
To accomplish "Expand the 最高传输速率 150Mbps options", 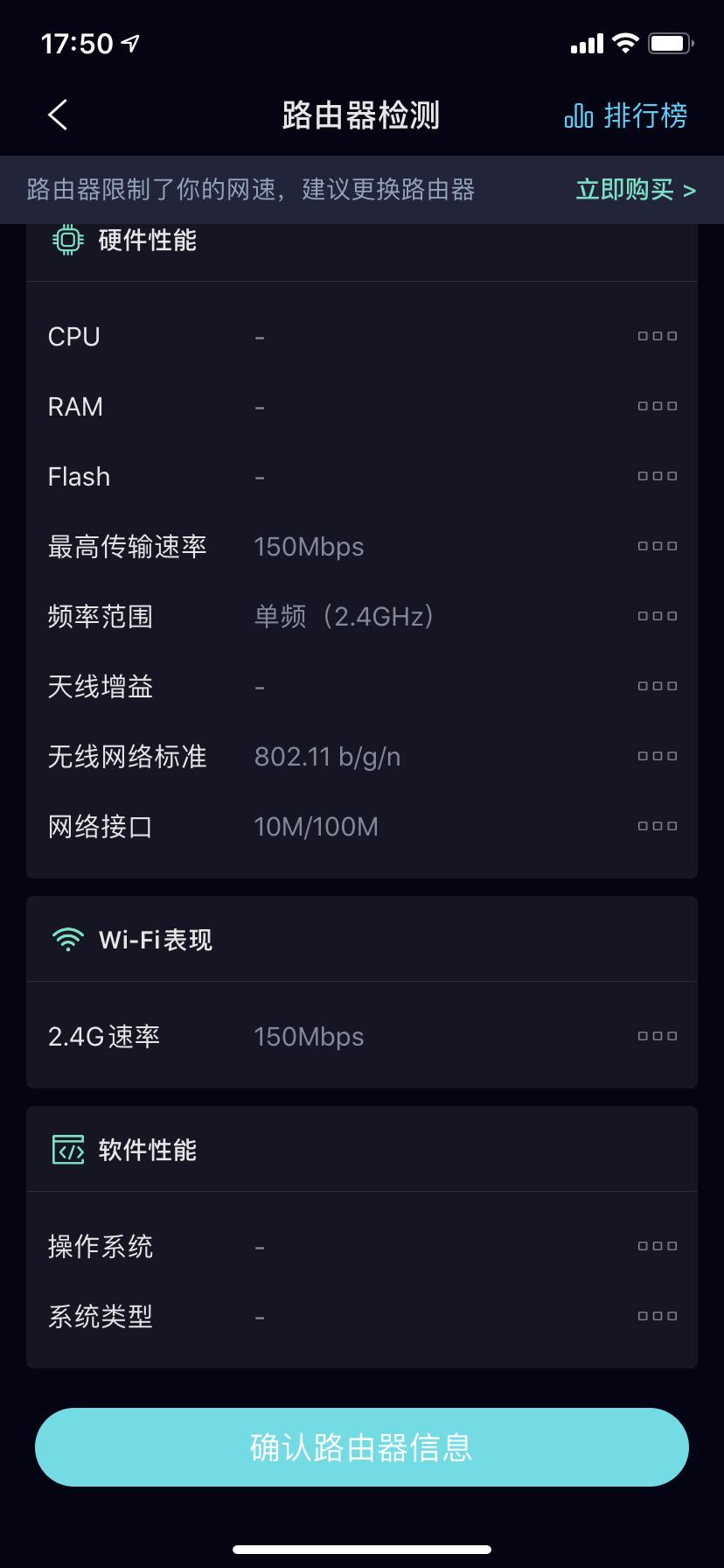I will (x=657, y=545).
